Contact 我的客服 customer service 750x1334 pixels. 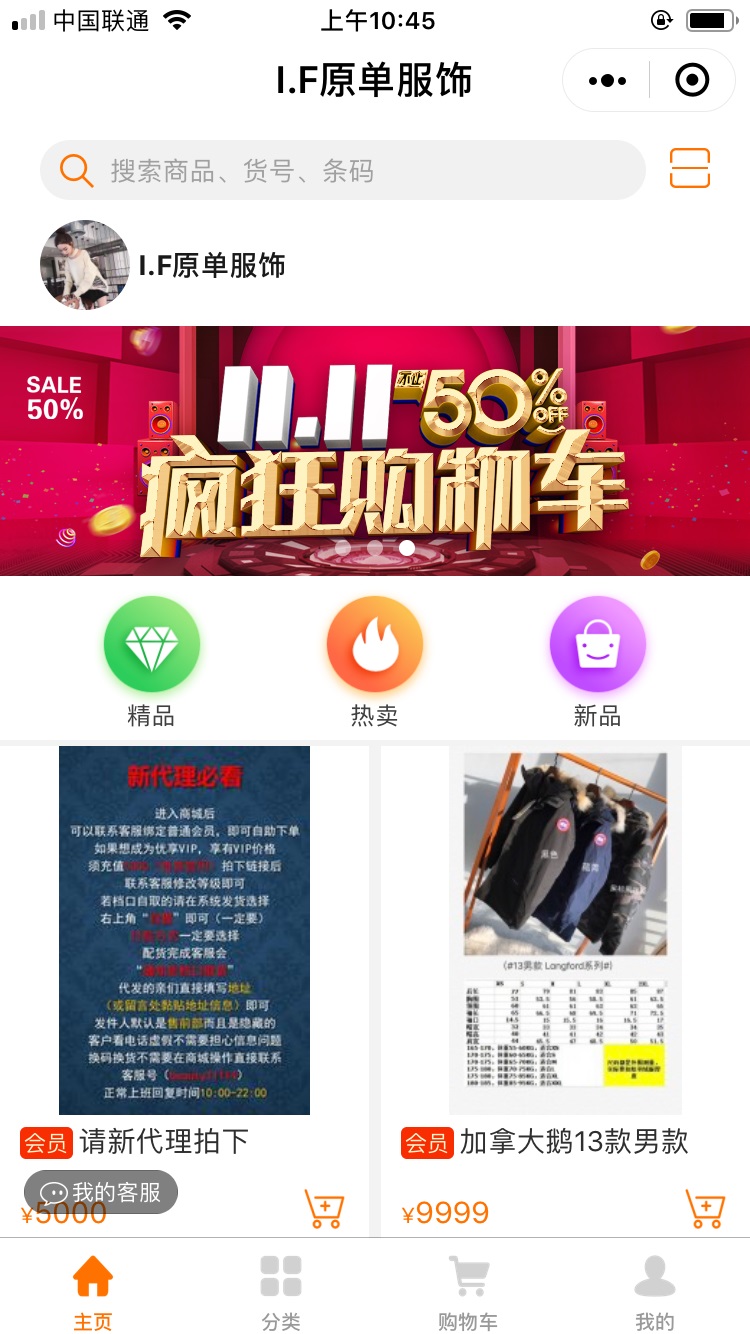(x=101, y=1192)
